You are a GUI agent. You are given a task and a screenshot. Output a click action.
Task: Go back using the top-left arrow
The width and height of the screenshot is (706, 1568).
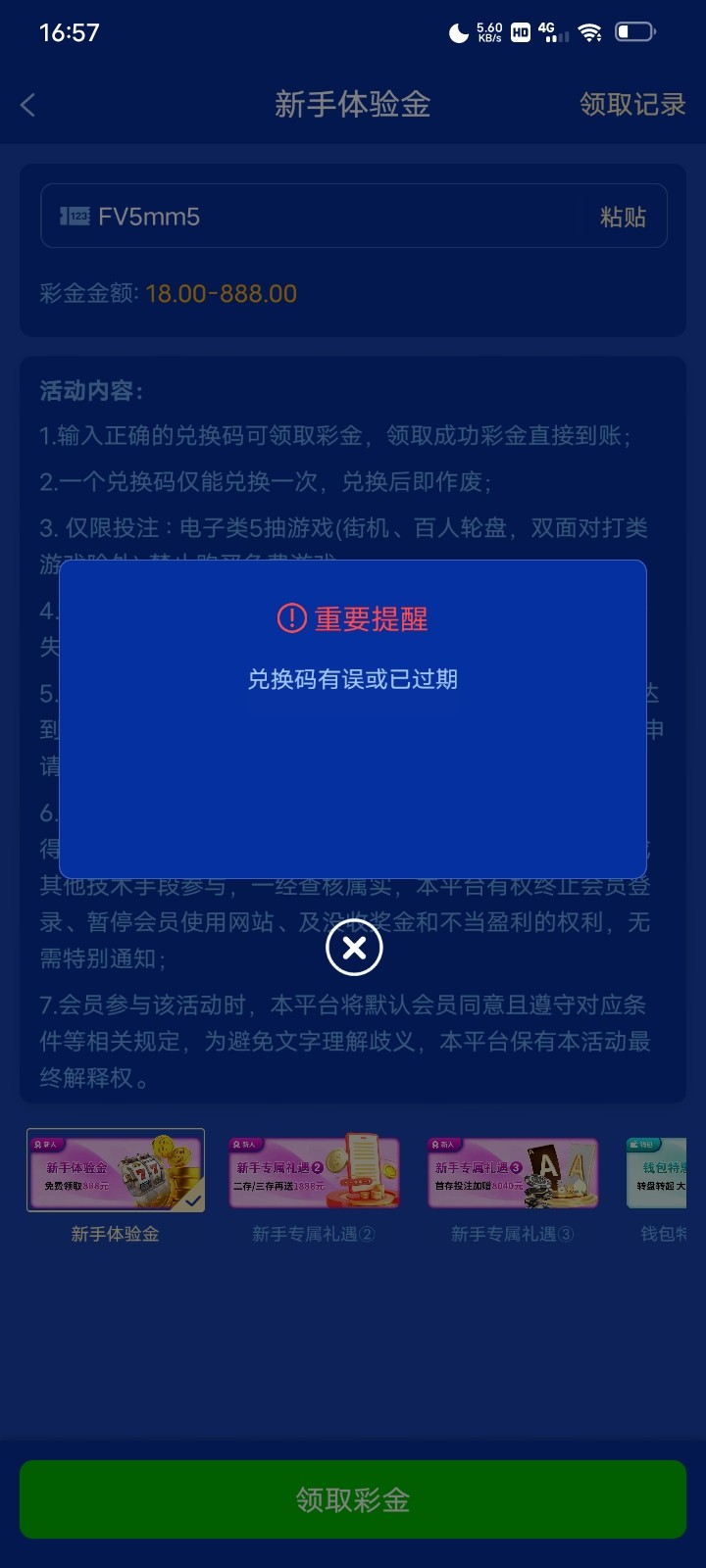pyautogui.click(x=28, y=105)
